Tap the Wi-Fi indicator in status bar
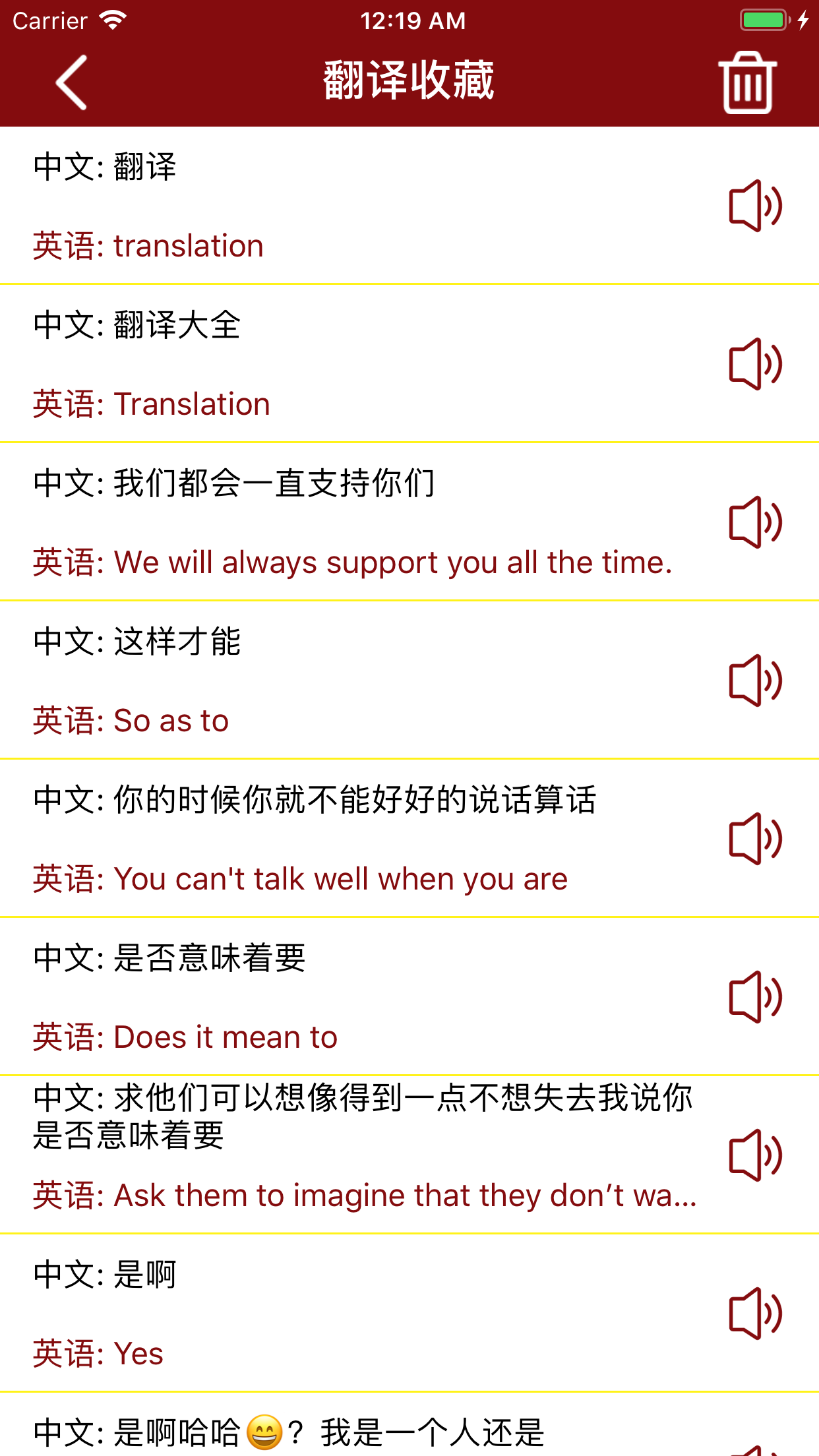Image resolution: width=819 pixels, height=1456 pixels. click(112, 20)
